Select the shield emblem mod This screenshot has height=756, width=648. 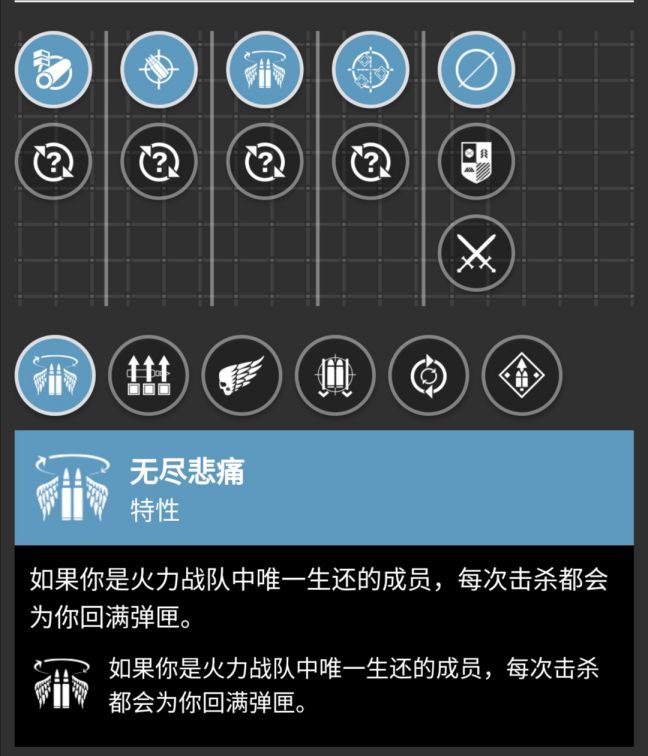[x=477, y=160]
